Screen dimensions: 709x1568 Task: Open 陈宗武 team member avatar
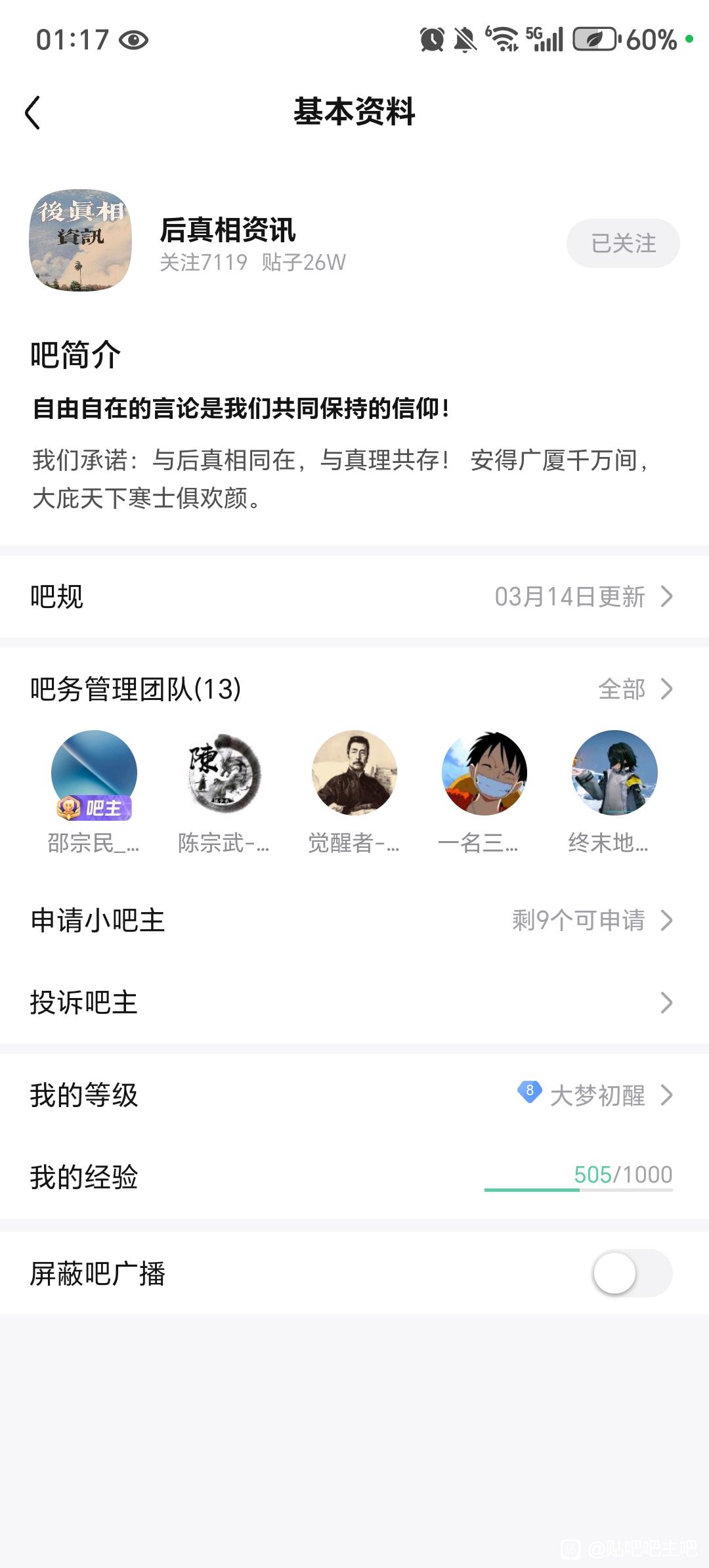(224, 773)
